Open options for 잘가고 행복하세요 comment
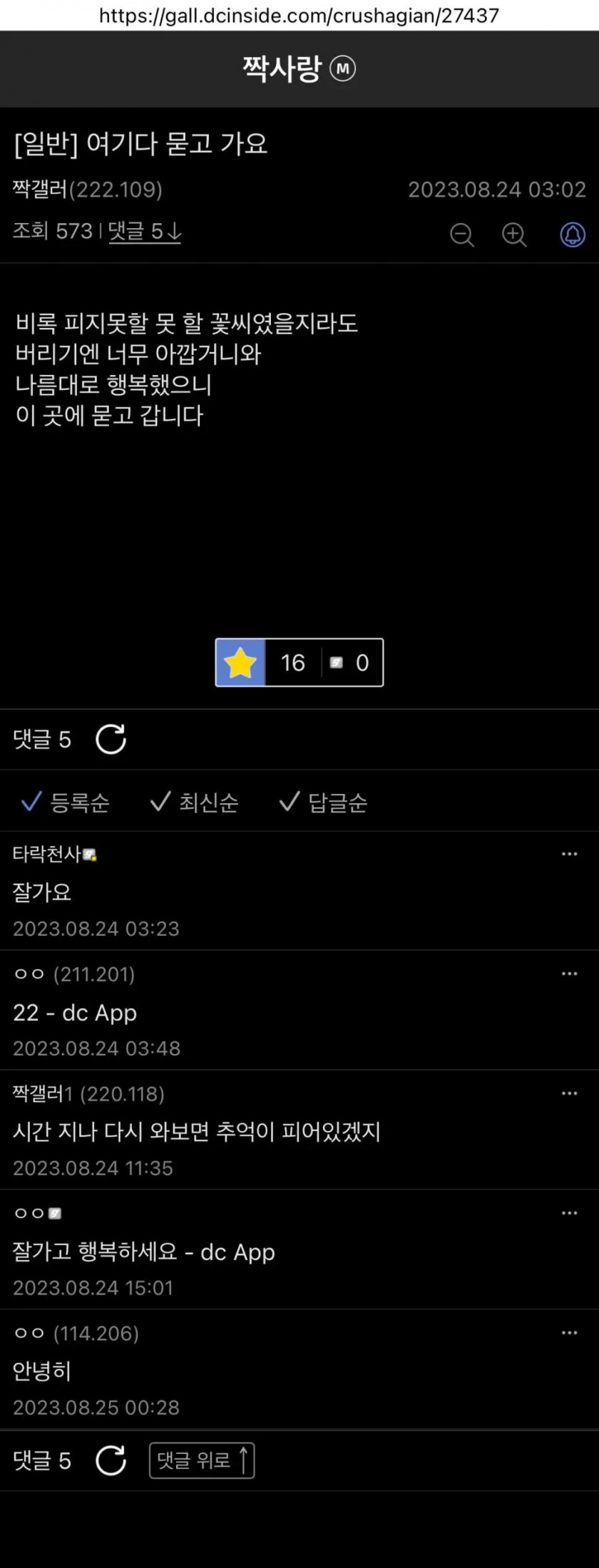Screen dimensions: 599x1568 569,1213
